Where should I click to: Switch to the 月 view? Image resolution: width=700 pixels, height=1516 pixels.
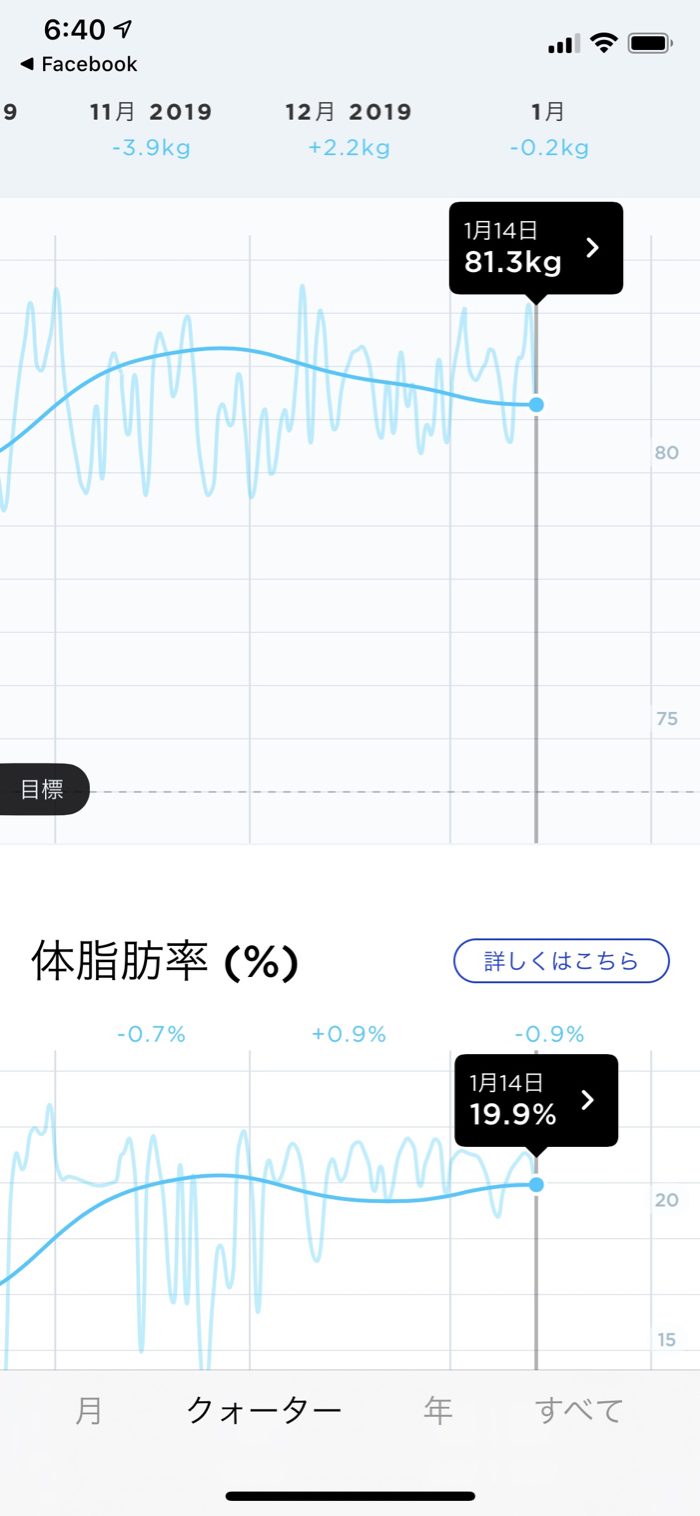89,1410
